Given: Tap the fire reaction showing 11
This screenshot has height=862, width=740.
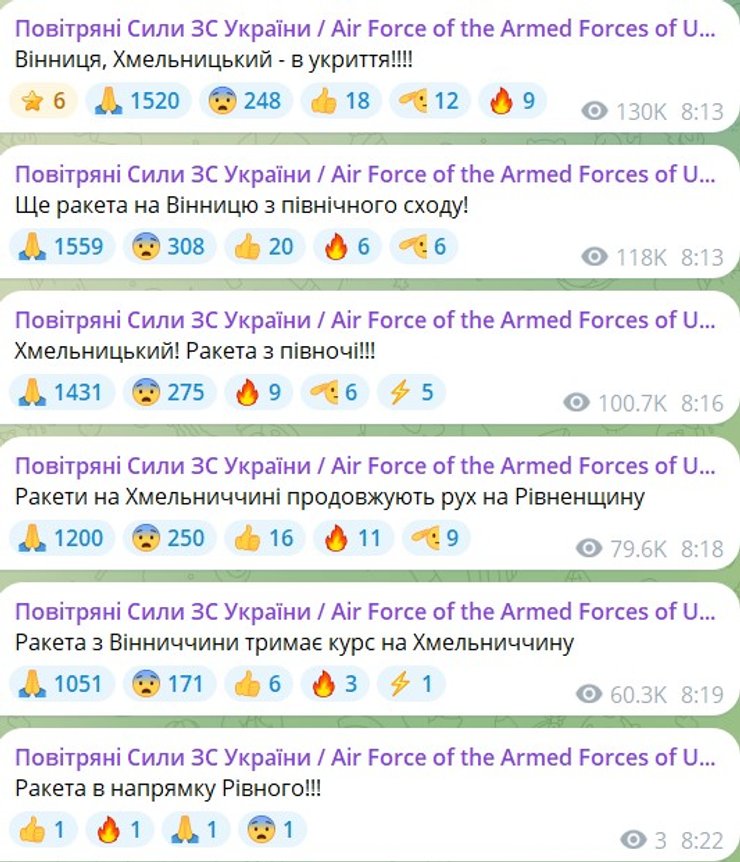Looking at the screenshot, I should click(352, 538).
